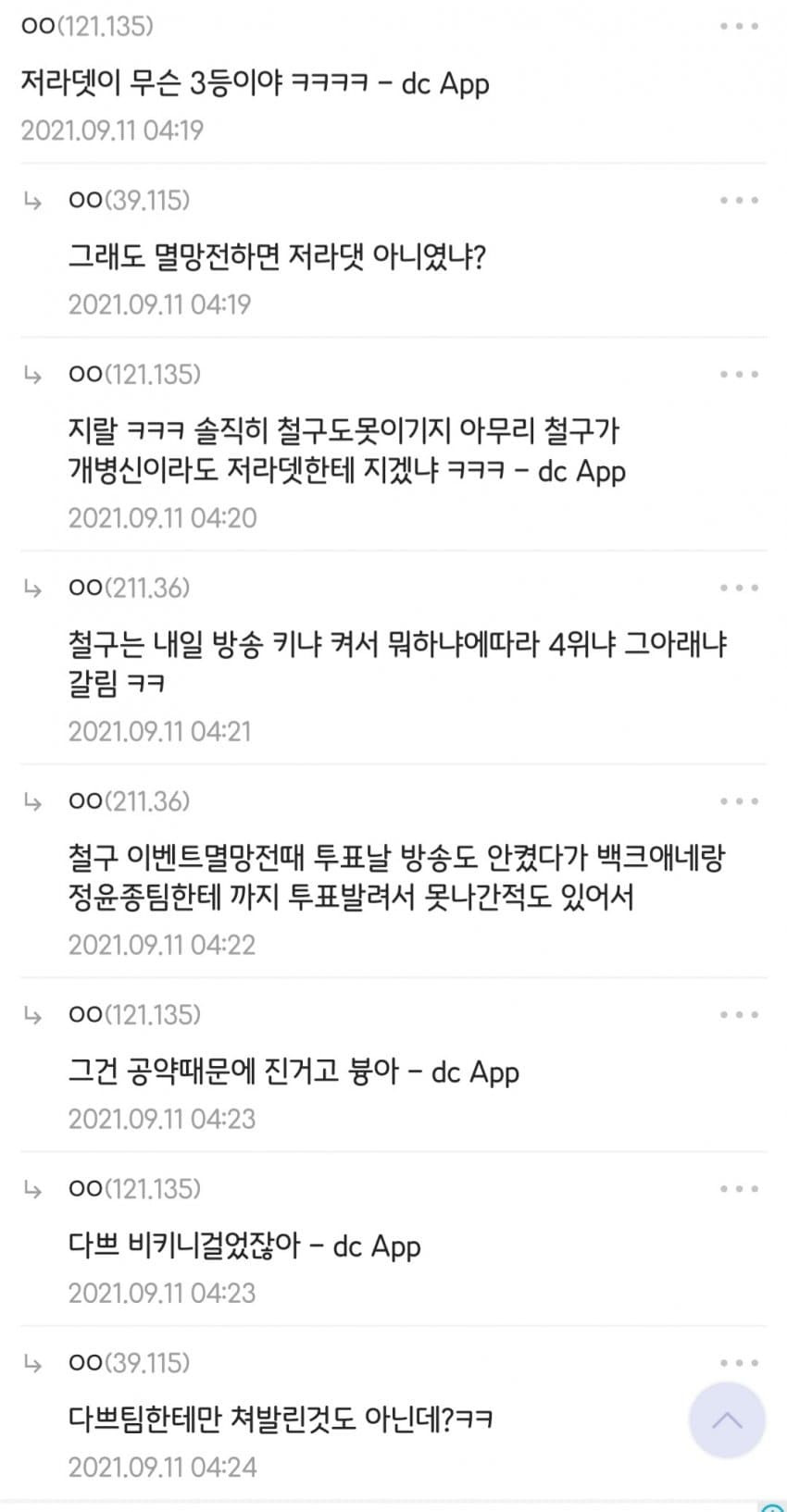Open the options menu for the 04:19 '저라뎃이 무슨 3등이야' comment
The width and height of the screenshot is (787, 1512).
pos(739,26)
